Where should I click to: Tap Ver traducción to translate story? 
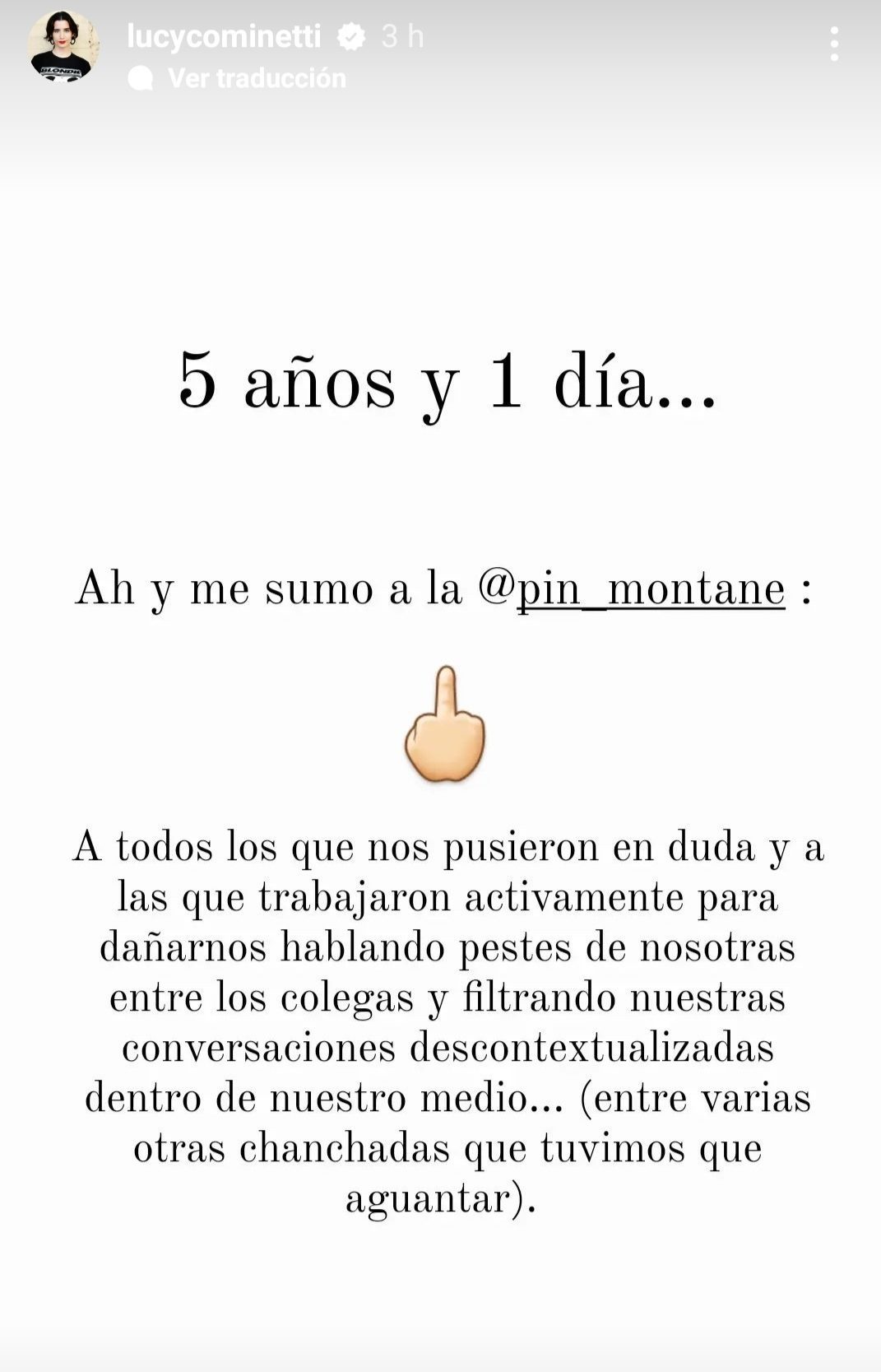coord(256,78)
